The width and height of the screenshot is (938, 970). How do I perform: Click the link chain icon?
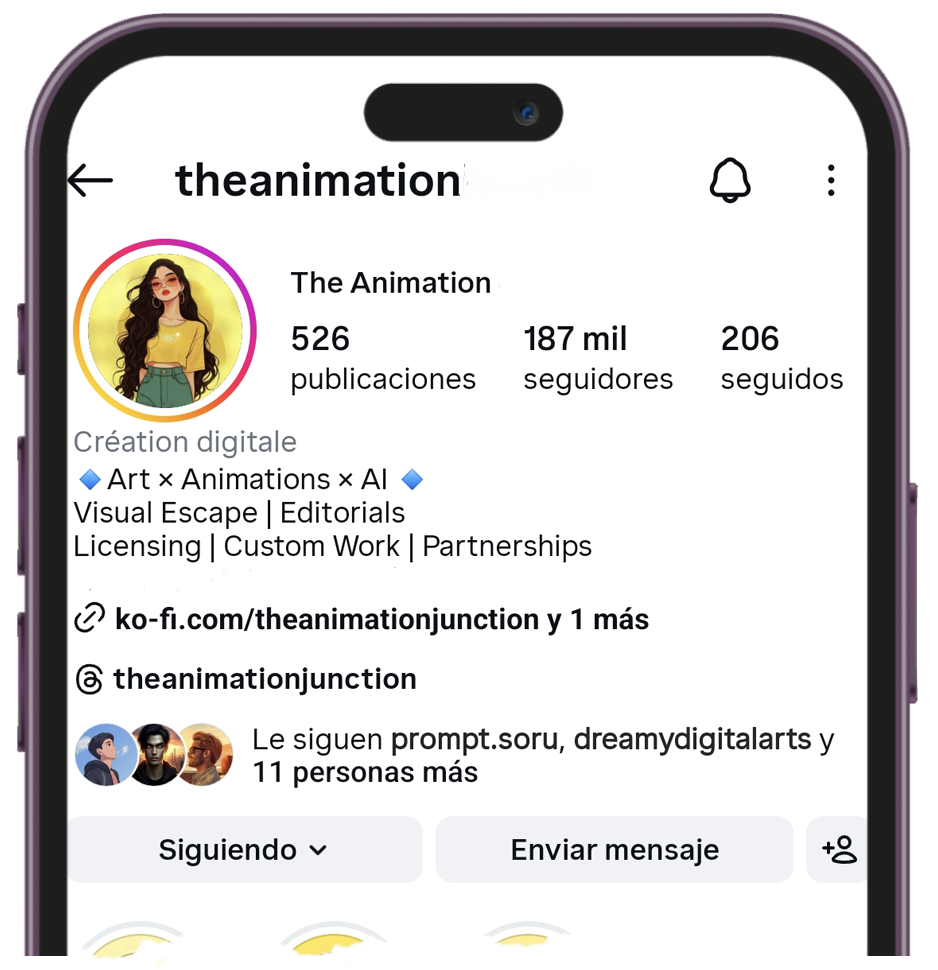click(x=89, y=619)
